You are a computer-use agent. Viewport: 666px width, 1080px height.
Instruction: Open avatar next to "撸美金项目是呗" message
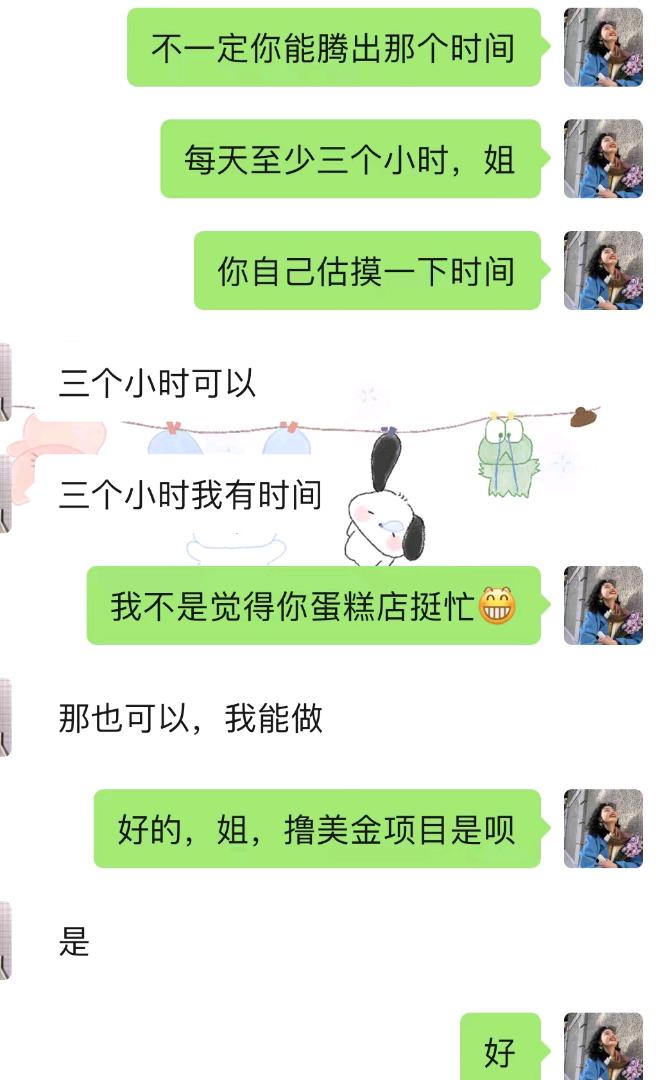click(x=603, y=829)
